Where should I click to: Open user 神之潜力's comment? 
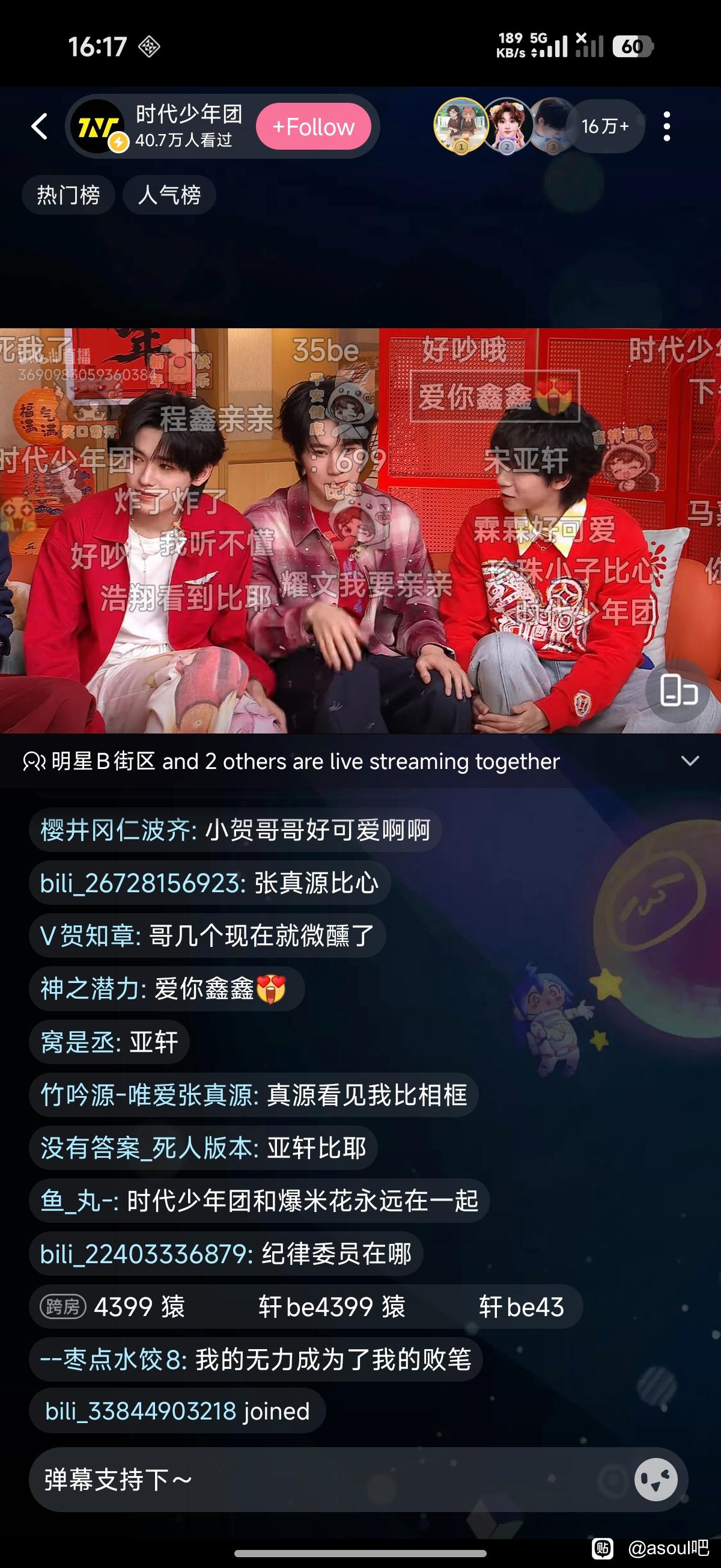(165, 988)
